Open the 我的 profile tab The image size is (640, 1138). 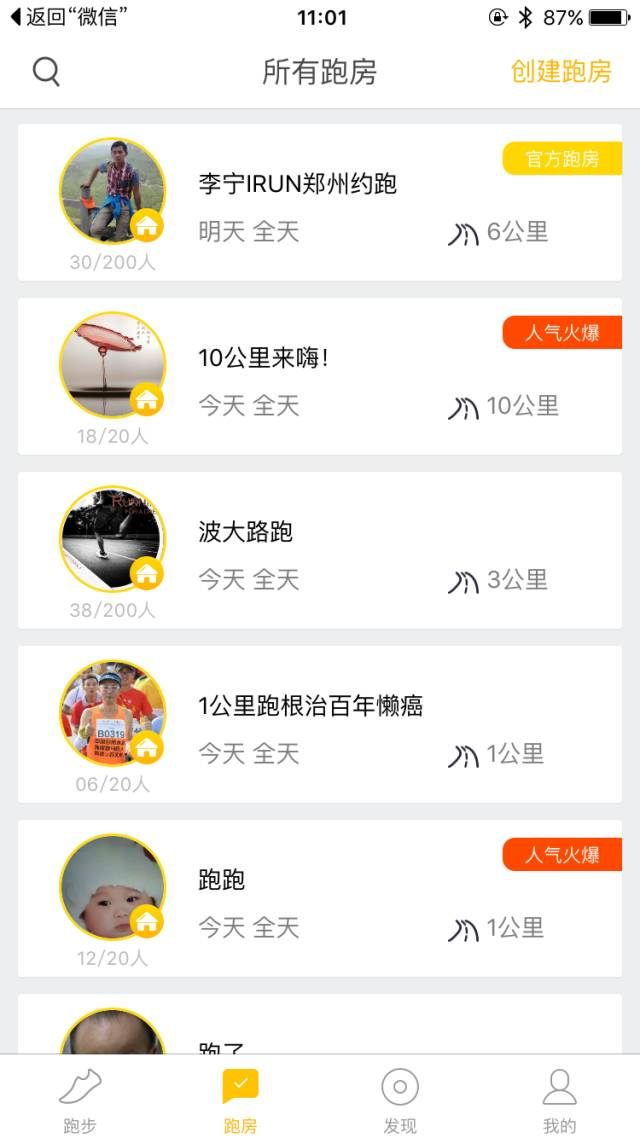559,1098
